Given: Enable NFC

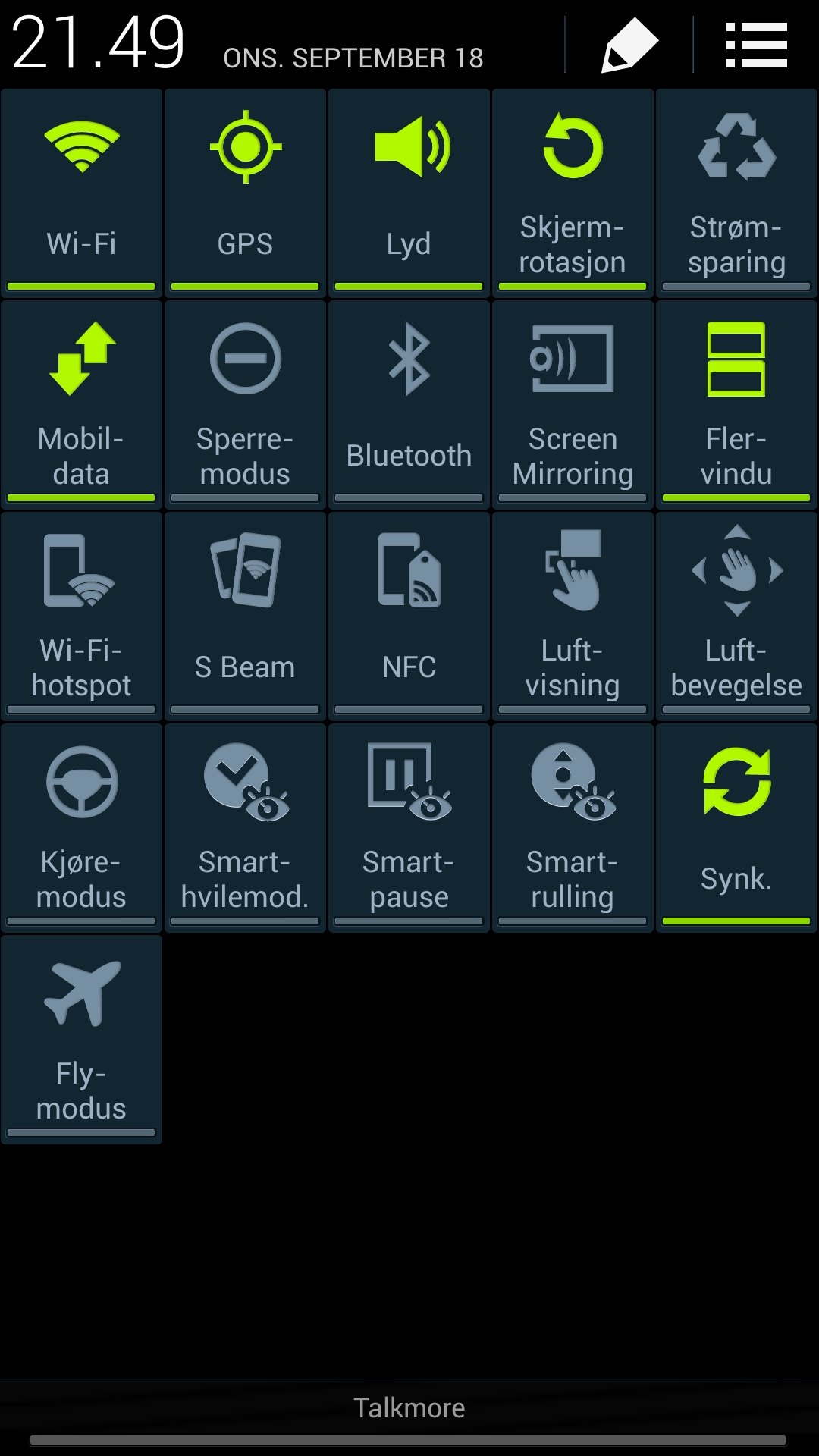Looking at the screenshot, I should pyautogui.click(x=409, y=616).
